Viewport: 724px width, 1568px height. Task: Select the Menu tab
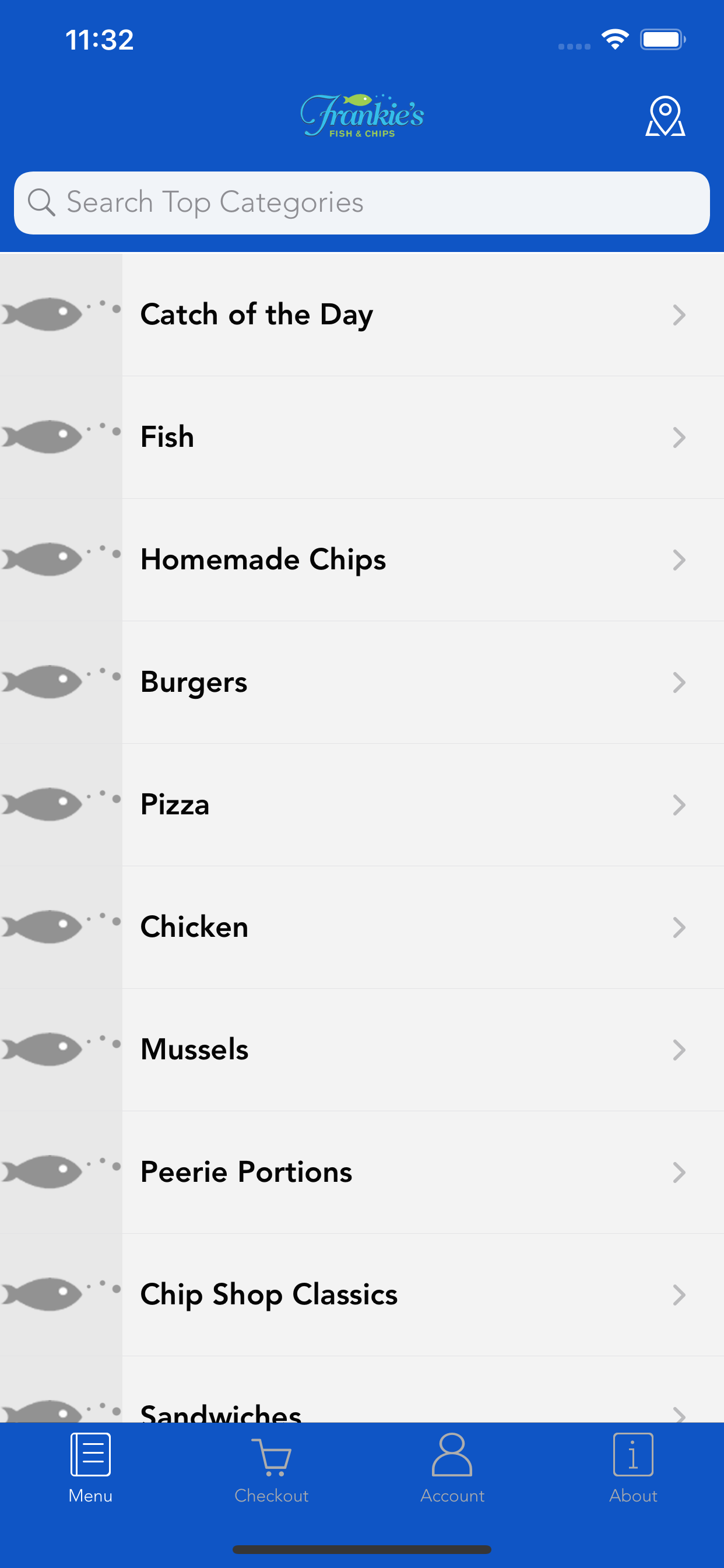coord(91,1468)
